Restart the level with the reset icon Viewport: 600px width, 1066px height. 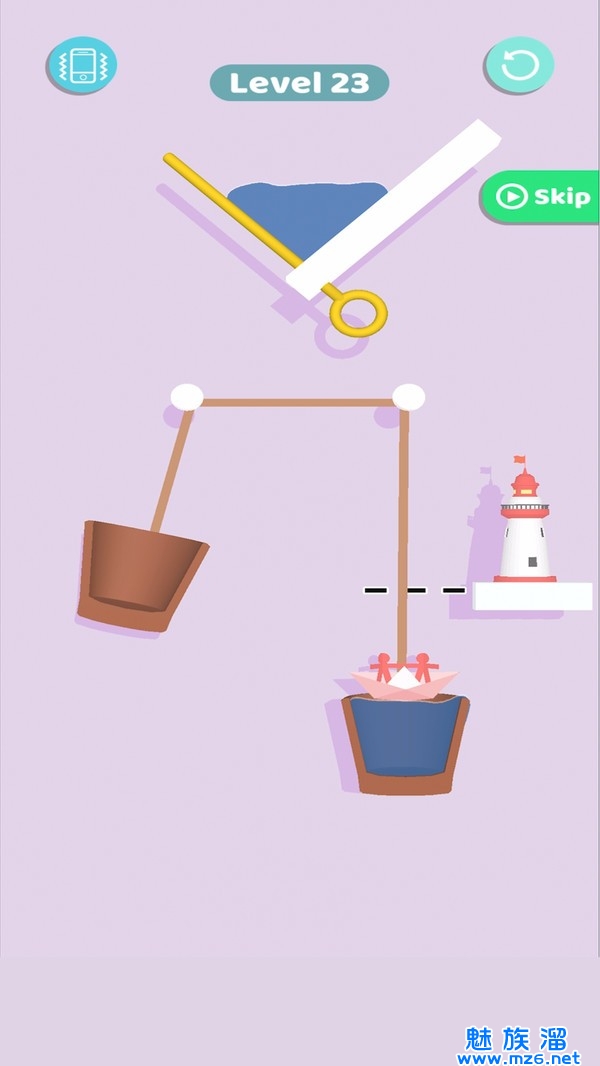pyautogui.click(x=519, y=66)
